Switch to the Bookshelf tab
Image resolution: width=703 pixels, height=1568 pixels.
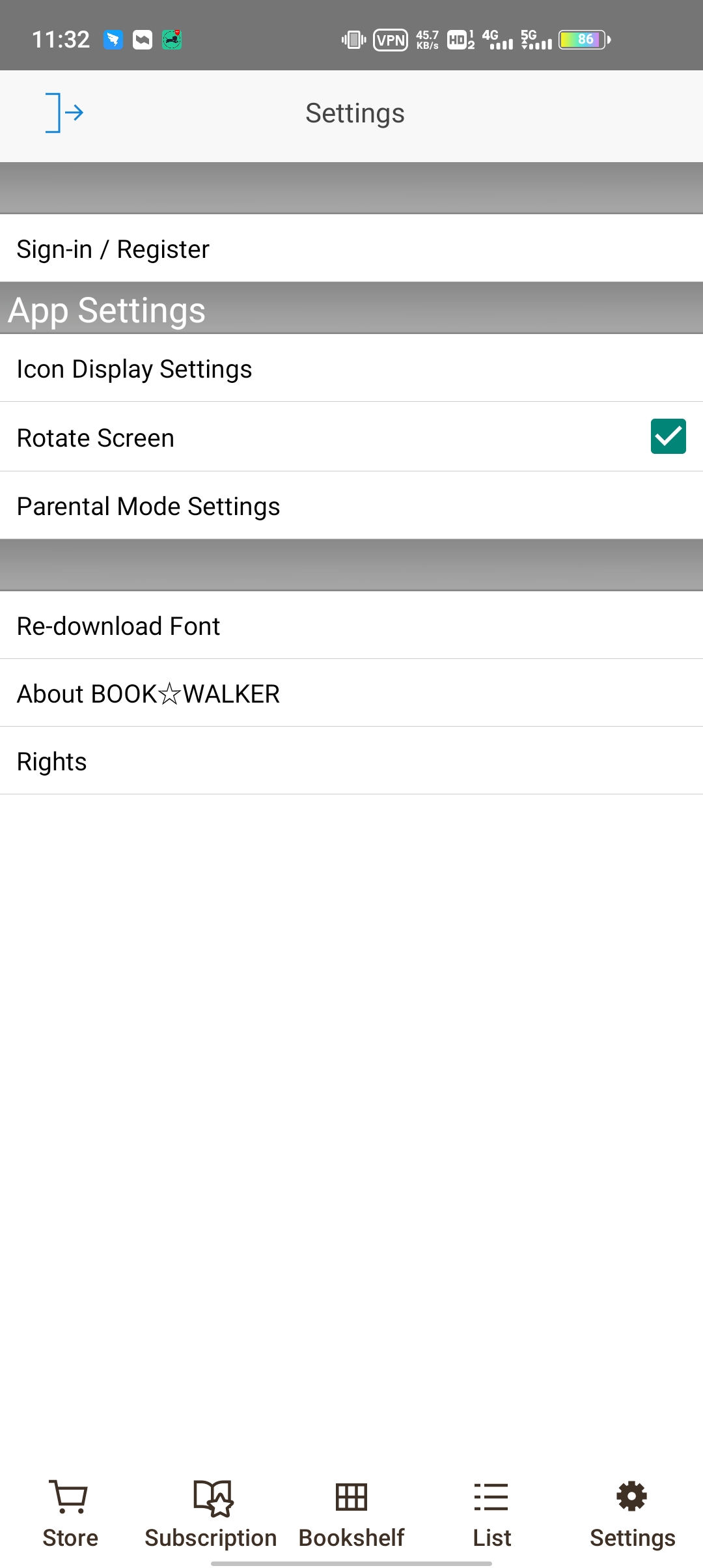pos(351,1513)
